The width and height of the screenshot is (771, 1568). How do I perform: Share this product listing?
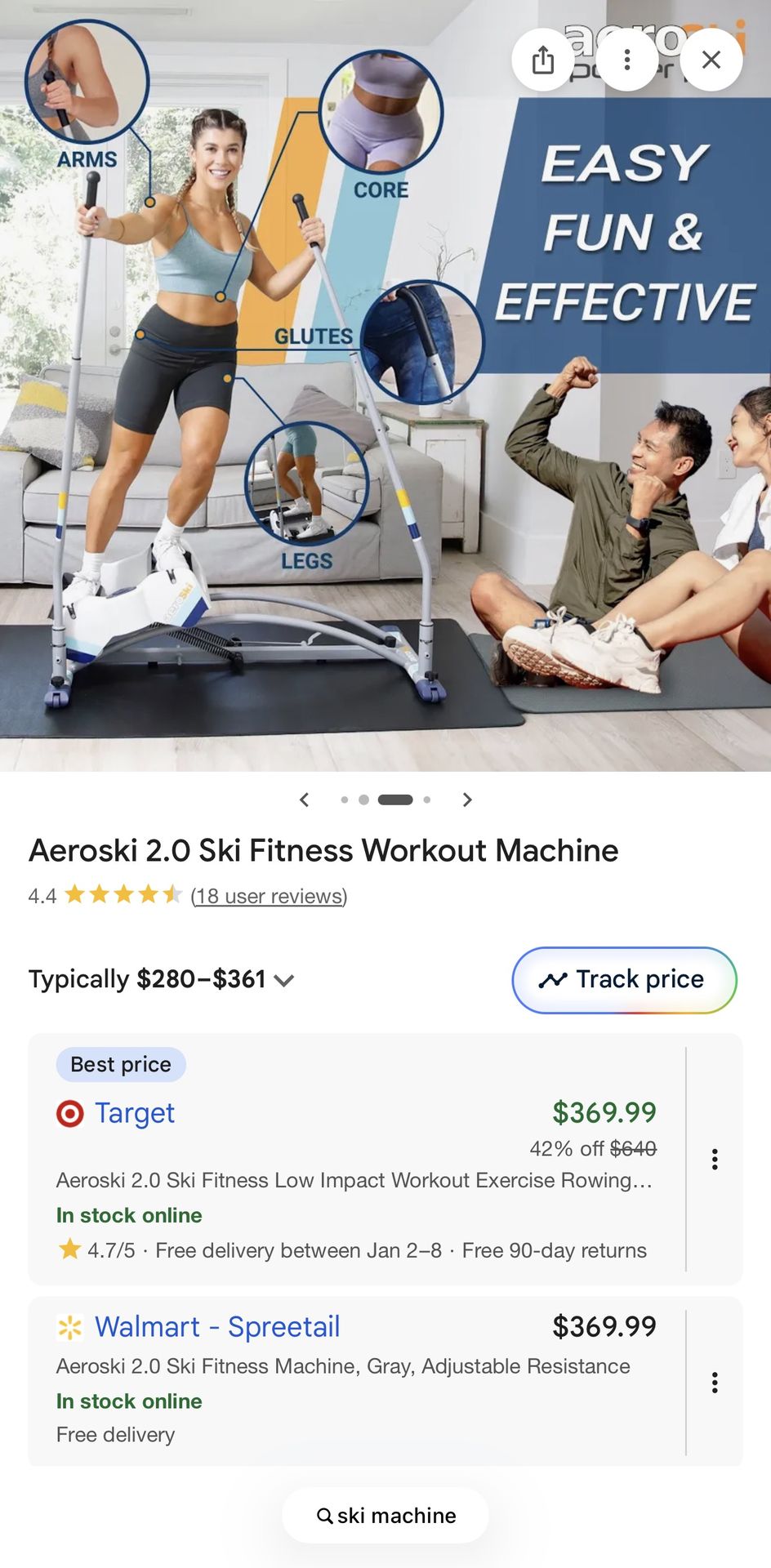543,60
